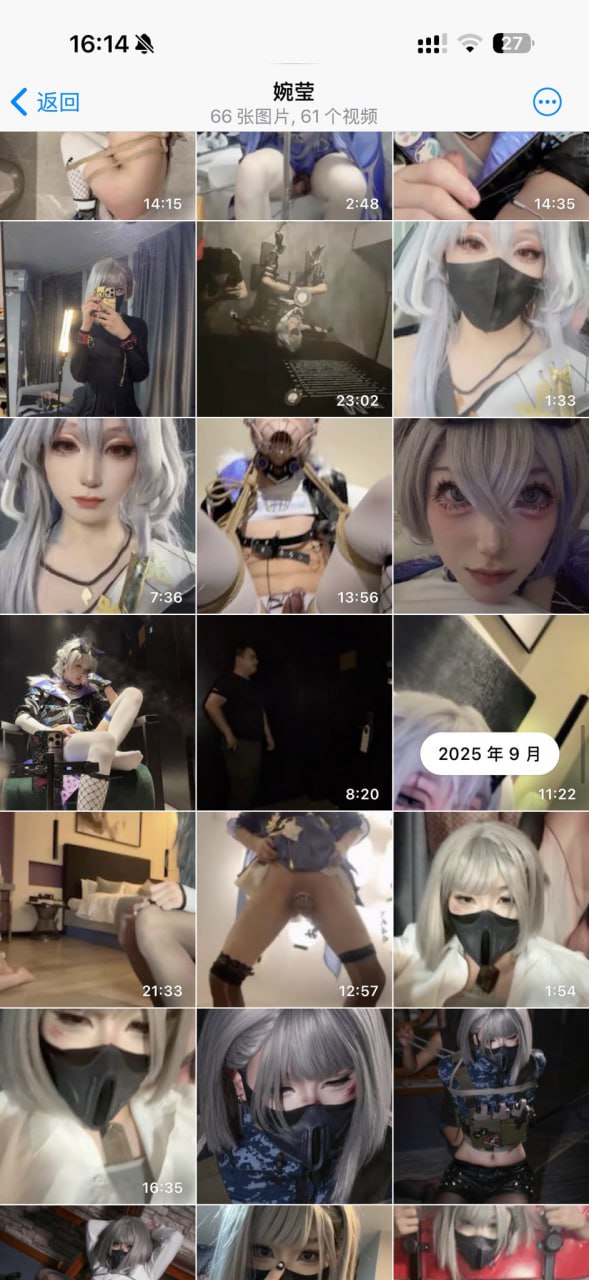Open the 8:20 video tile
Viewport: 589px width, 1280px height.
click(x=294, y=713)
